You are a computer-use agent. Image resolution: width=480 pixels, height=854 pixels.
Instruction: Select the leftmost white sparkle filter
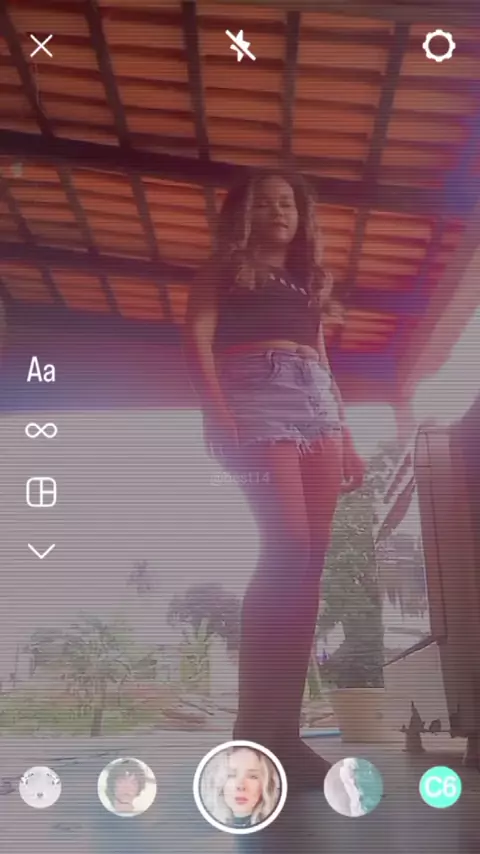40,787
